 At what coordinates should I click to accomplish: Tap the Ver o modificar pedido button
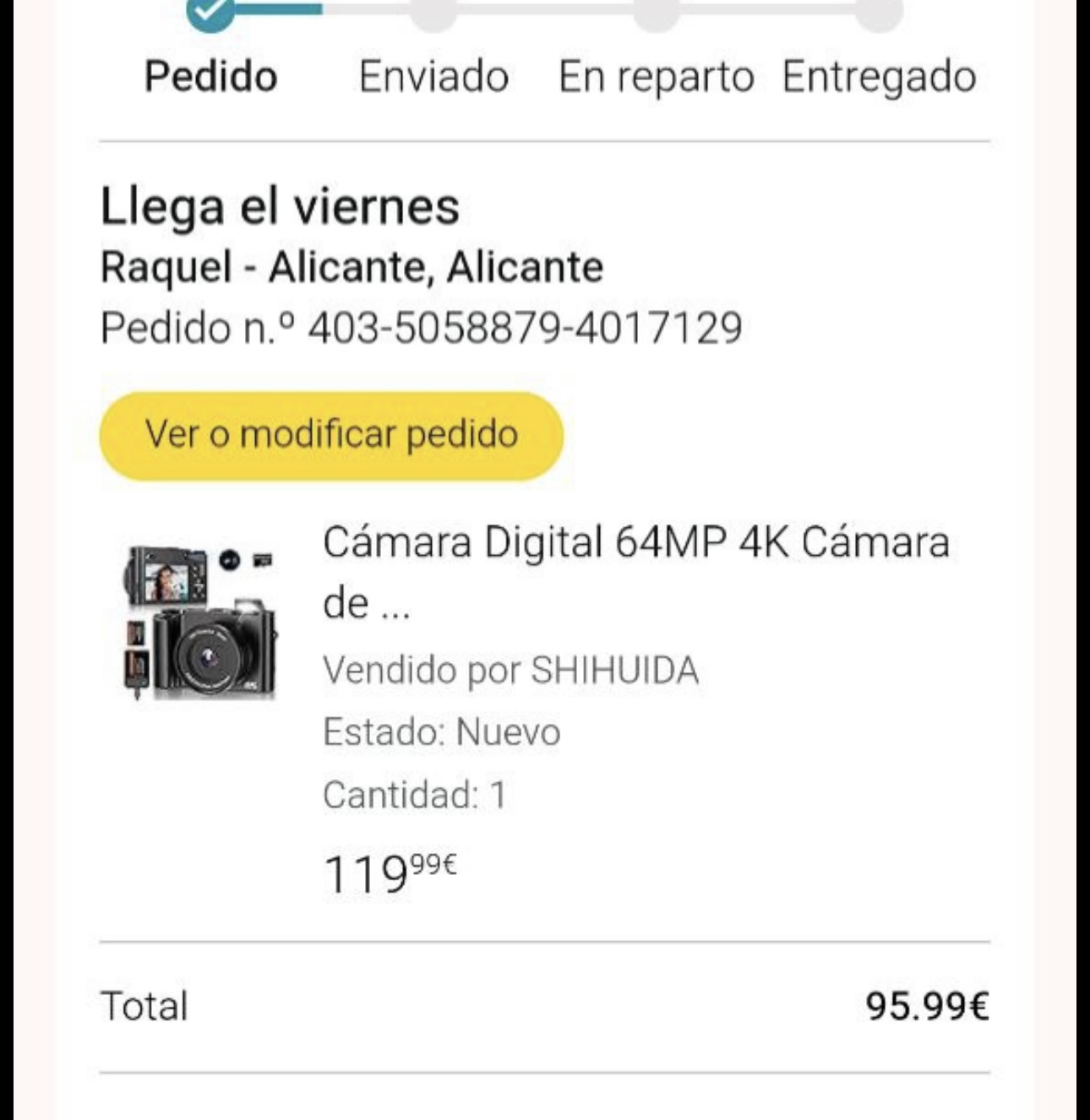point(331,435)
